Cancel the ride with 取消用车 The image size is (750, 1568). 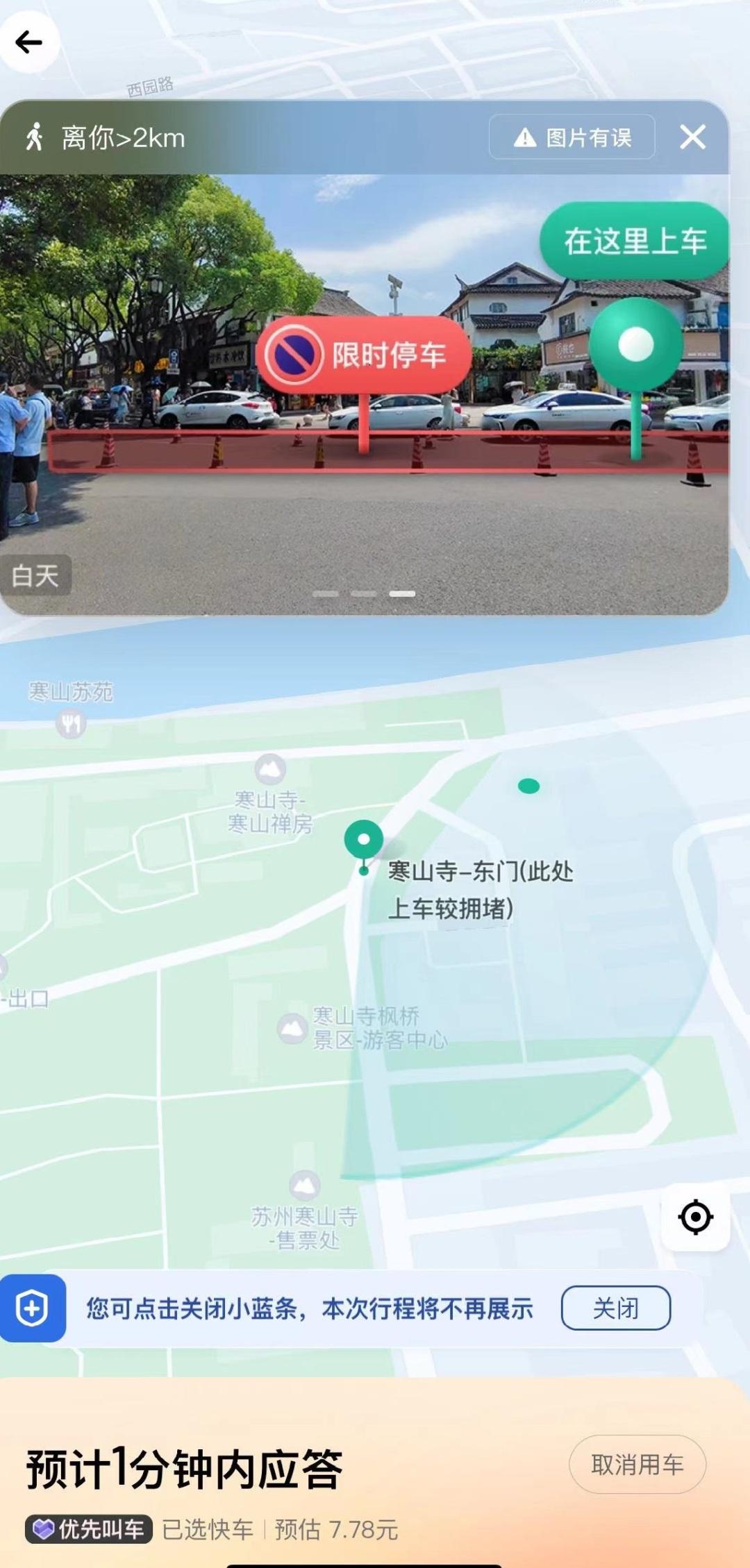(x=637, y=1465)
